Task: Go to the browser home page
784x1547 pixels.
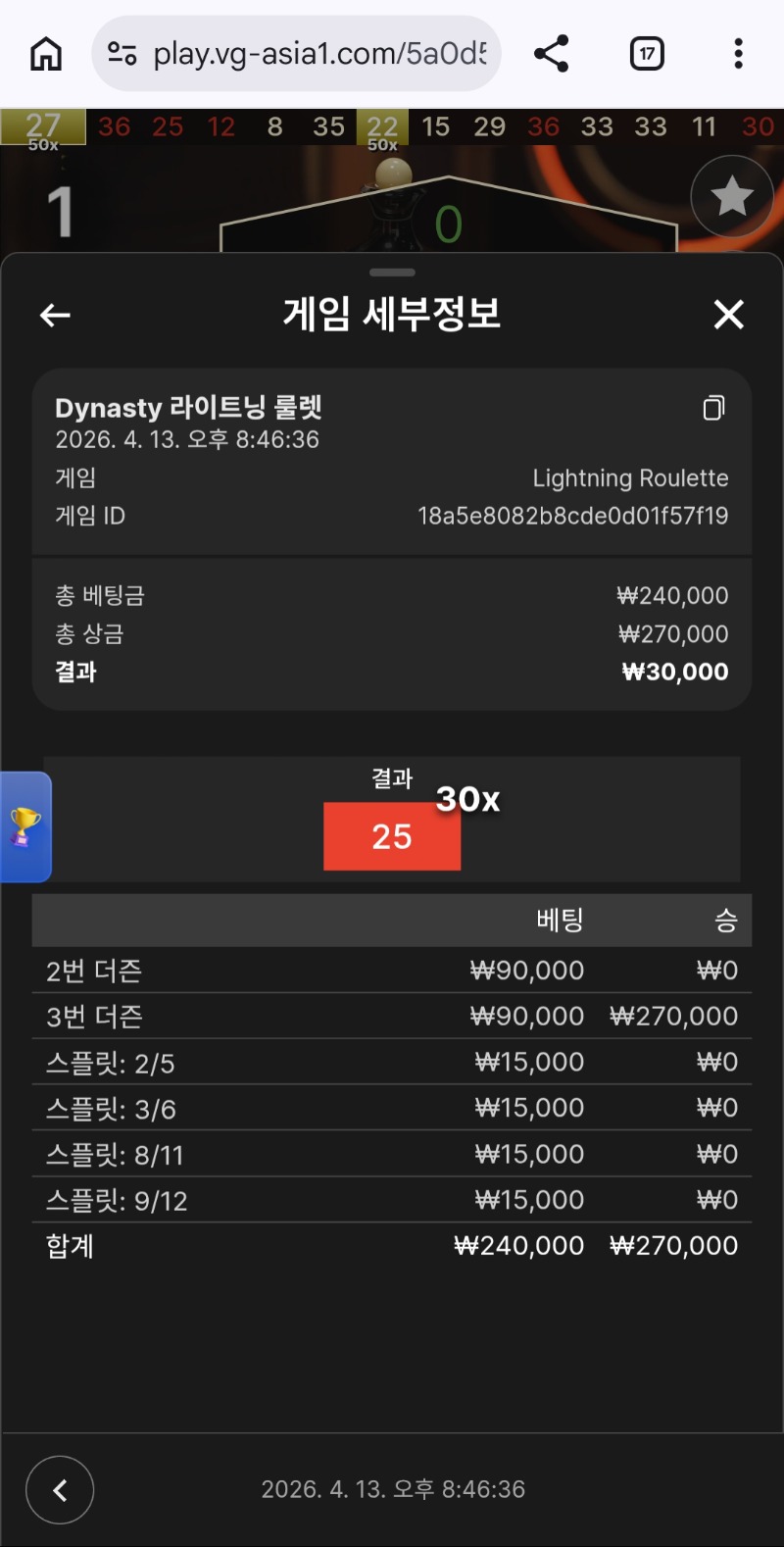Action: point(45,54)
